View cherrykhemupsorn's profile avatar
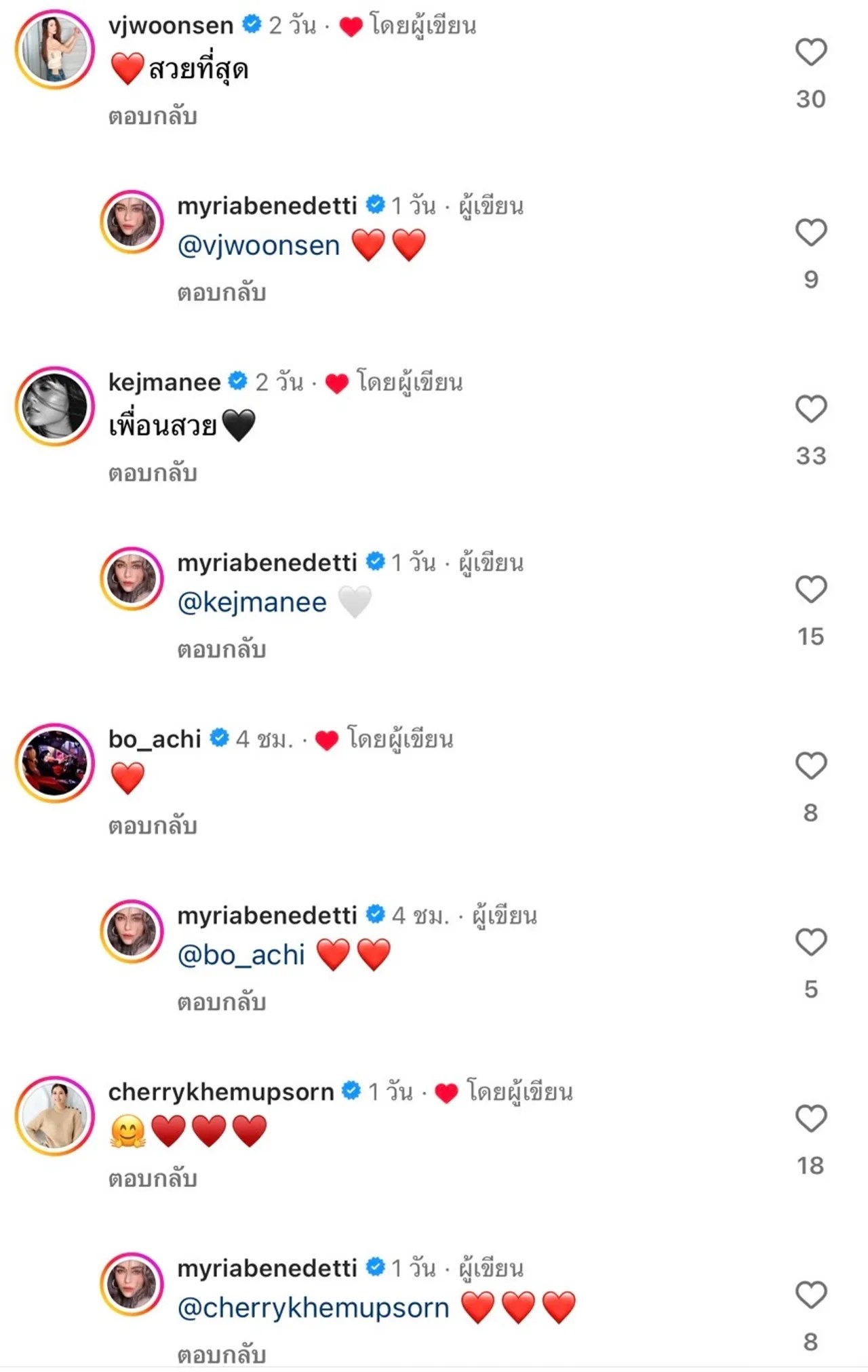 click(x=55, y=1116)
